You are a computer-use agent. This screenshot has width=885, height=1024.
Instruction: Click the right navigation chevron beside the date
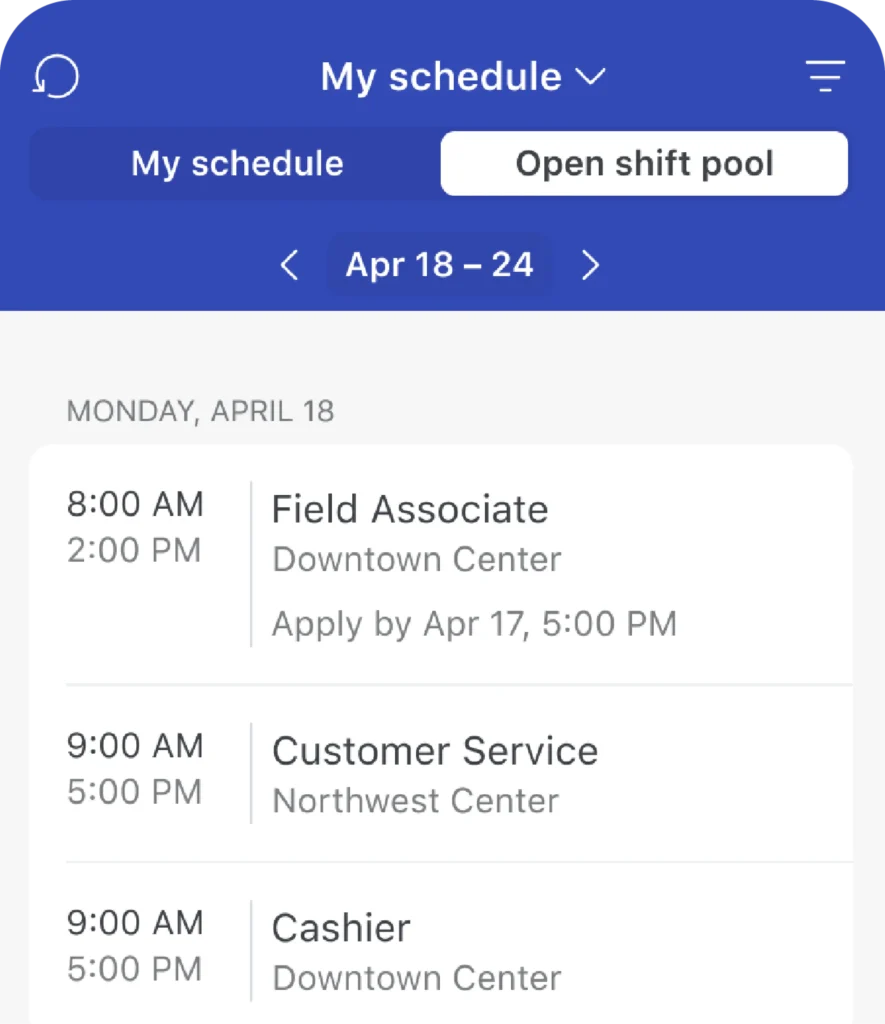pyautogui.click(x=590, y=266)
